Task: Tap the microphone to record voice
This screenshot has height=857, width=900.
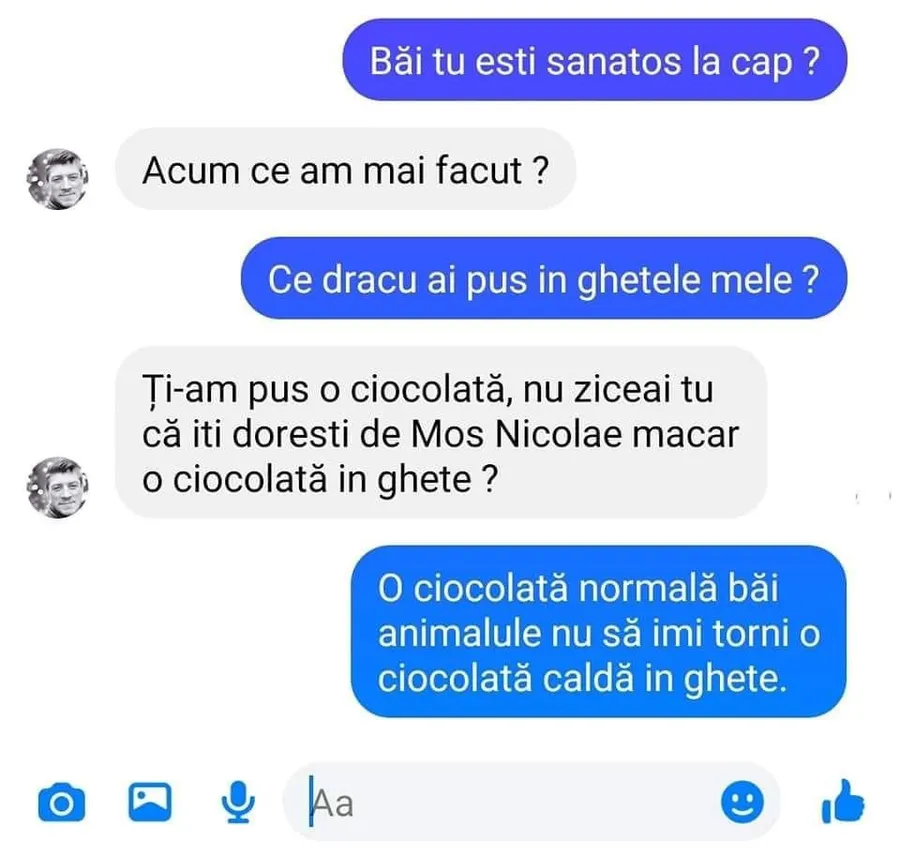Action: point(238,800)
